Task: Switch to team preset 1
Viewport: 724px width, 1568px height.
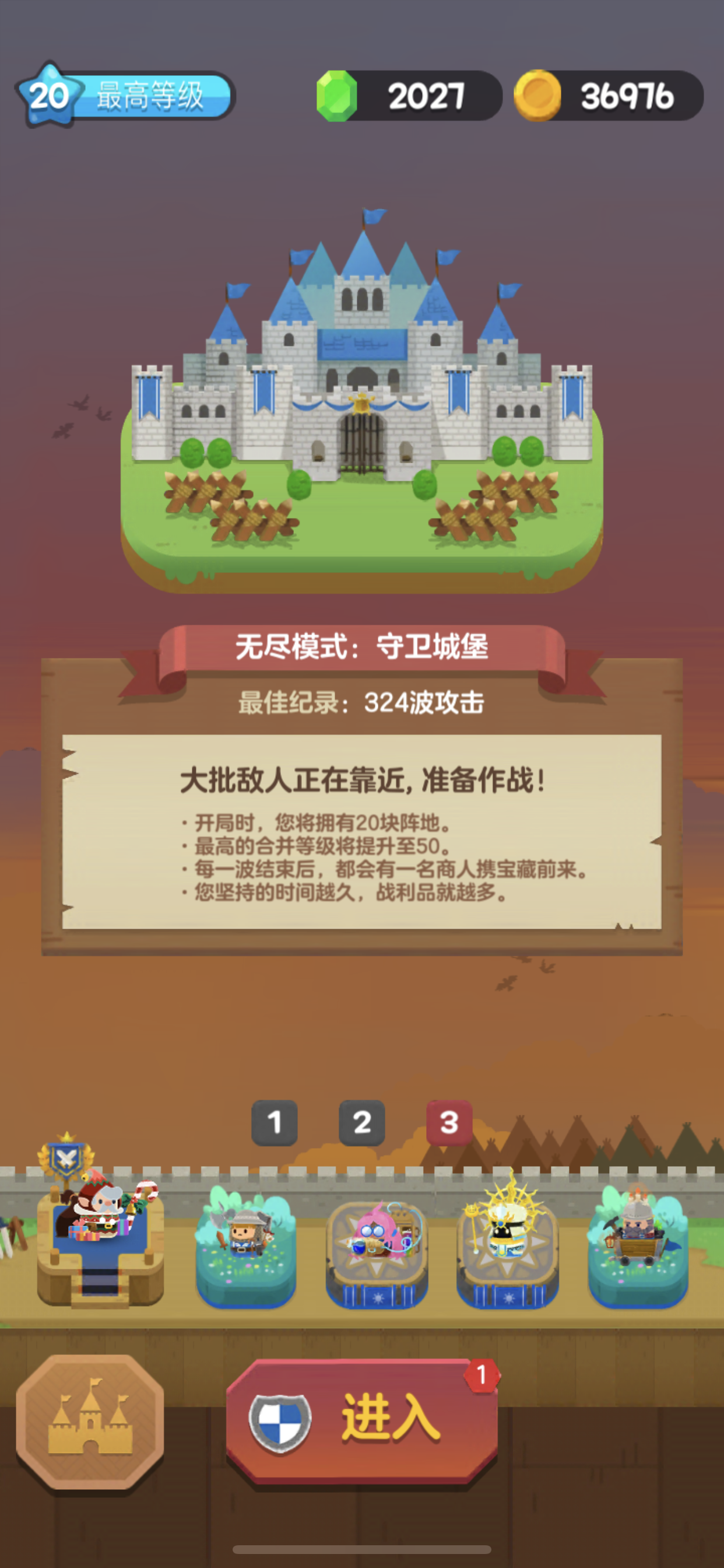Action: coord(275,1122)
